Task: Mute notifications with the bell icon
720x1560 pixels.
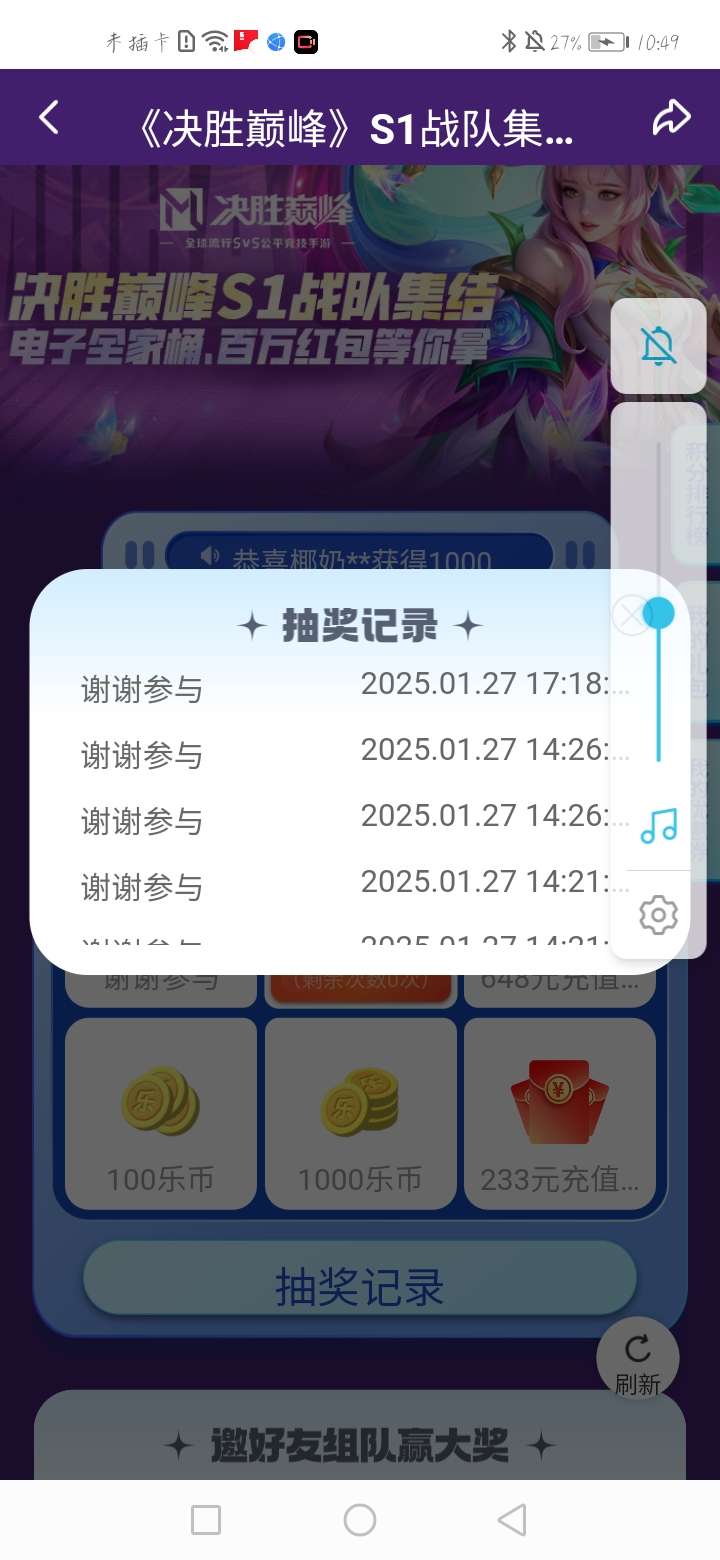Action: tap(658, 346)
